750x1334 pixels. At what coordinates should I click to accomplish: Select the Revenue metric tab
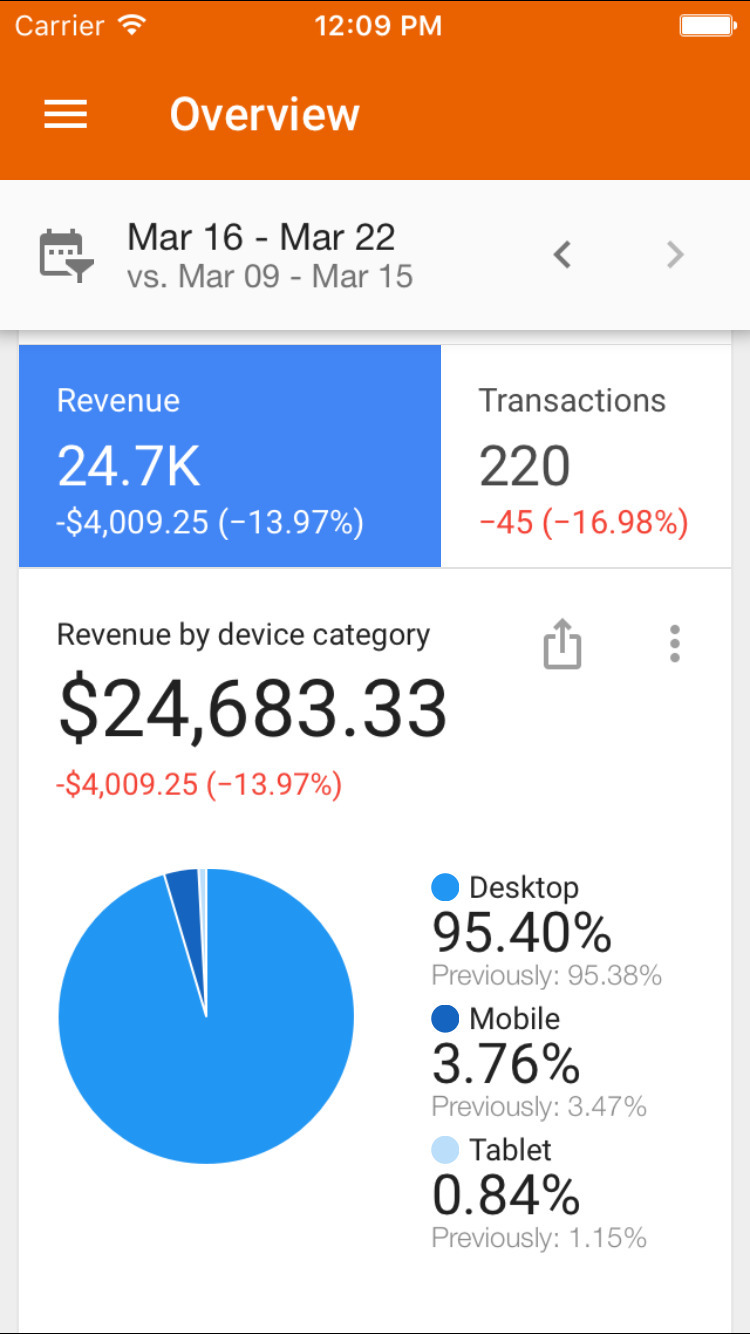(x=230, y=456)
